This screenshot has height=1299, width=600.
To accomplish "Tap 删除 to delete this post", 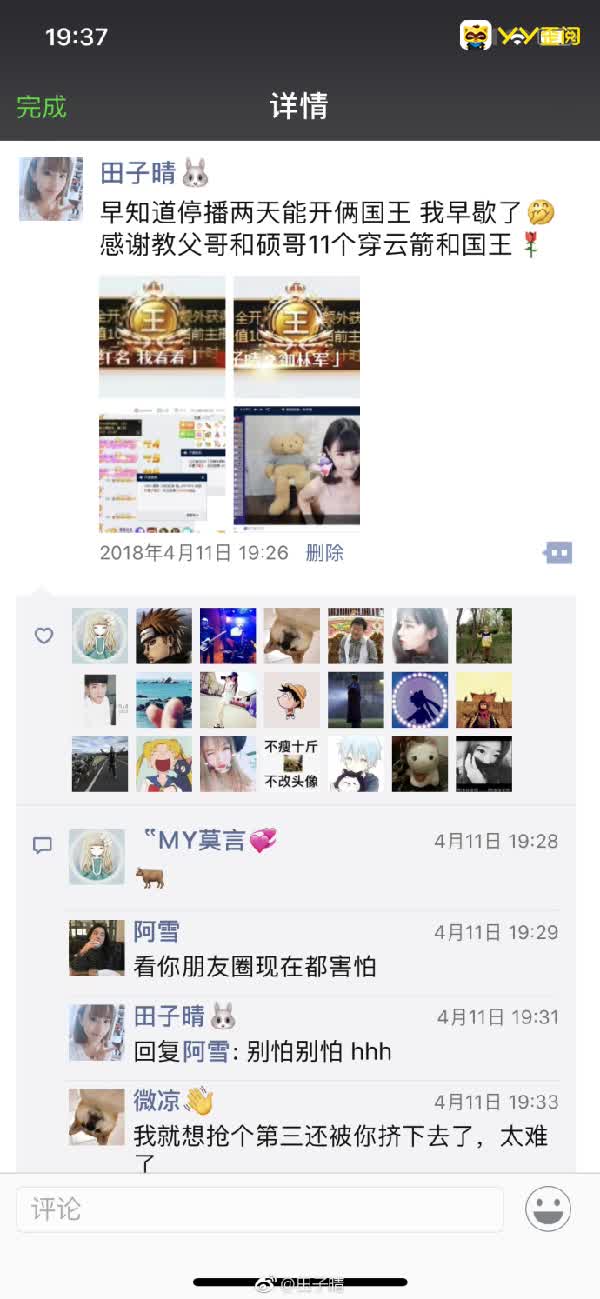I will pos(324,552).
